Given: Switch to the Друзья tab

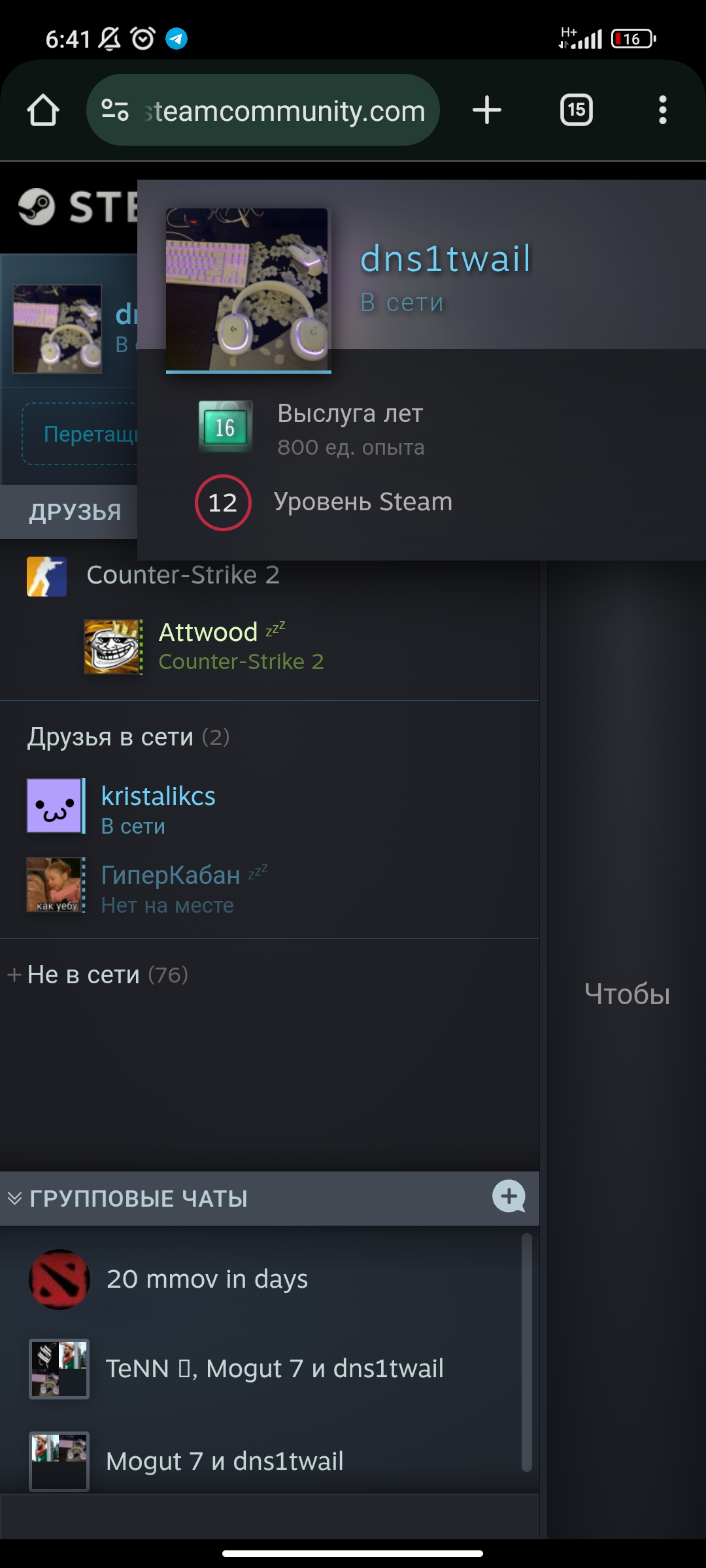Looking at the screenshot, I should pos(75,512).
